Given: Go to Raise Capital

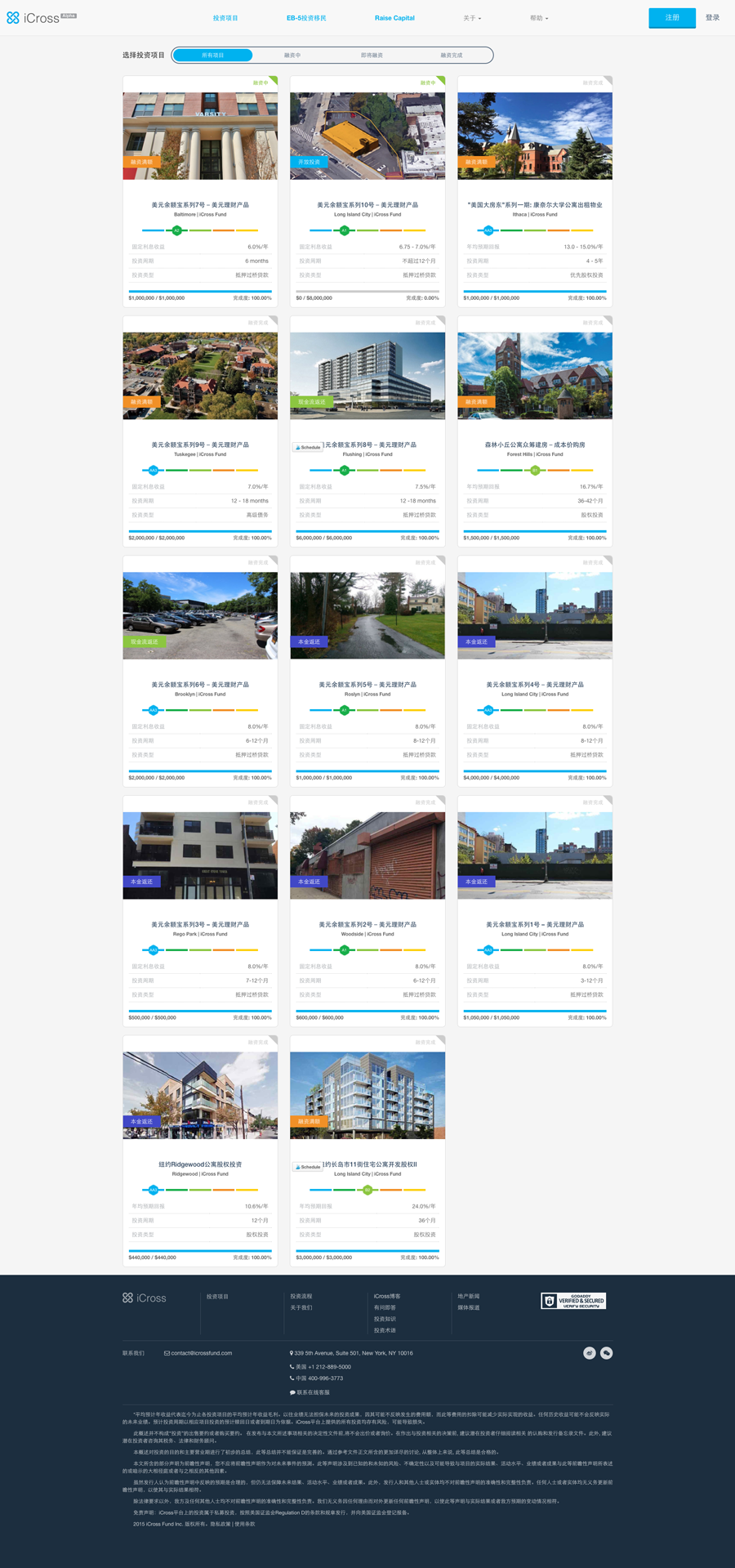Looking at the screenshot, I should tap(394, 18).
